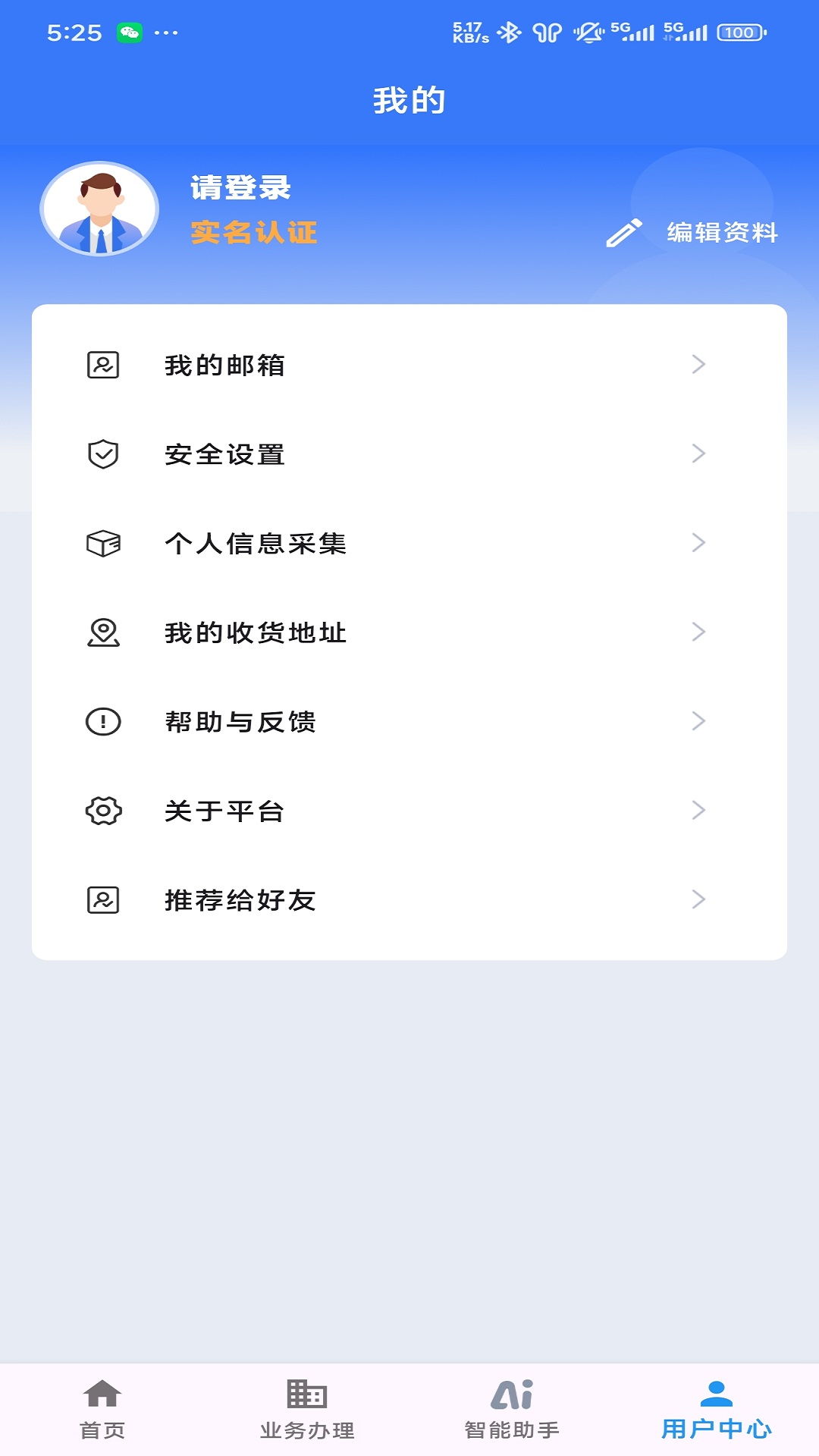
Task: Tap 请登录 to log in
Action: click(x=240, y=189)
